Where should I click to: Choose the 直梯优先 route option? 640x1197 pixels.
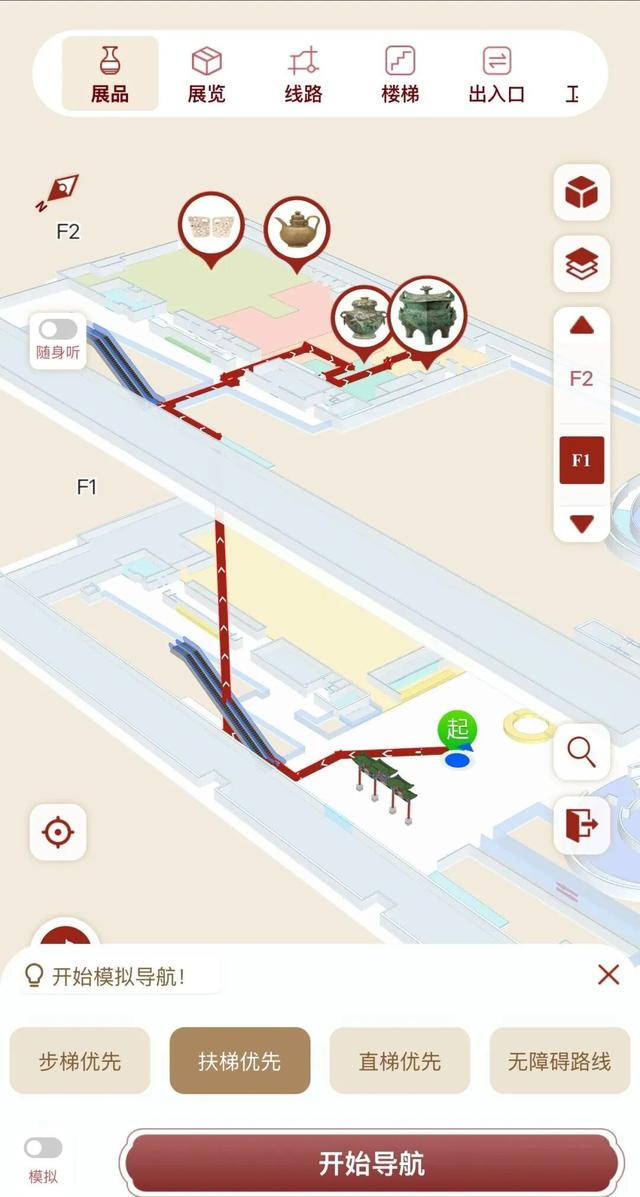[400, 1061]
